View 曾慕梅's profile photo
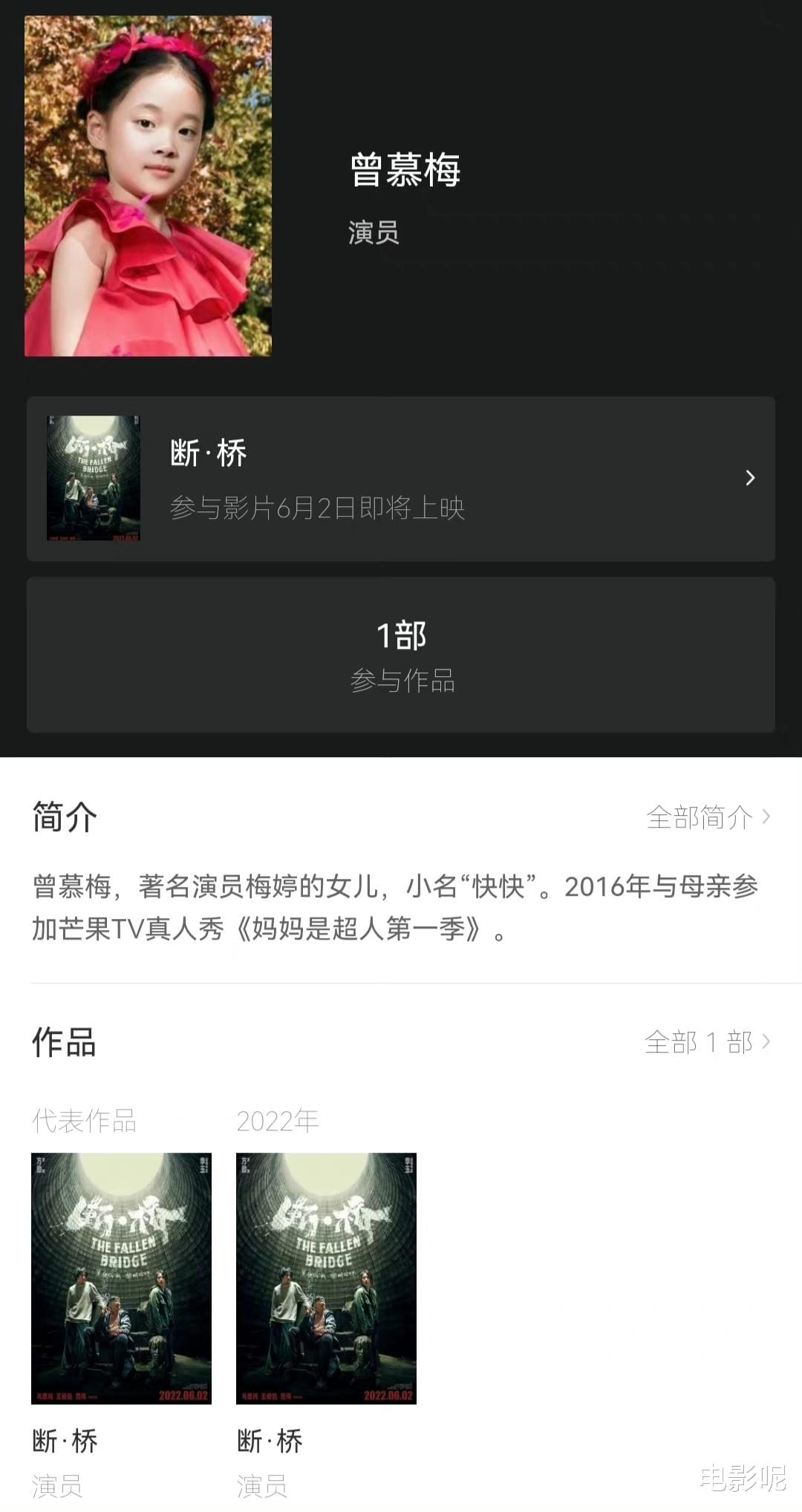The width and height of the screenshot is (802, 1512). click(x=148, y=186)
